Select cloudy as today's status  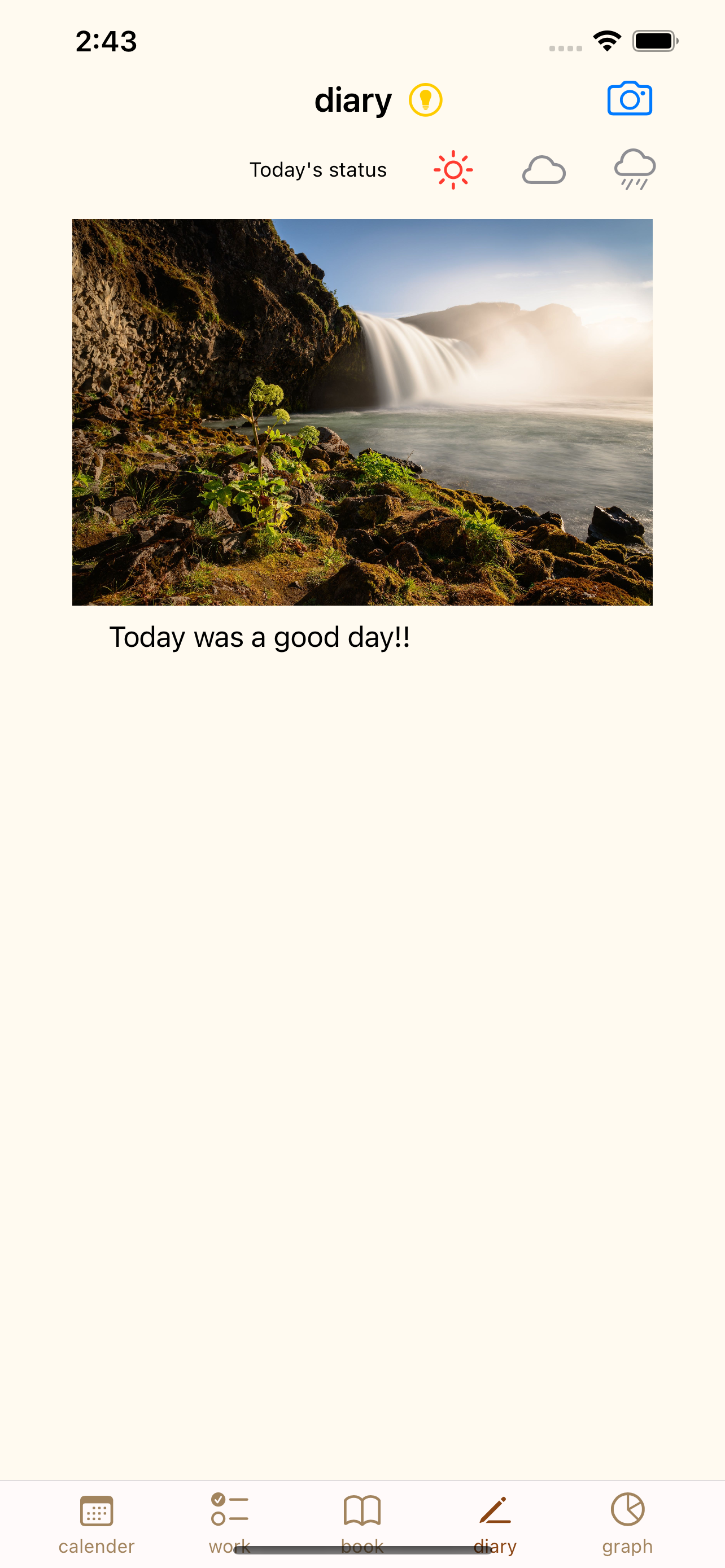544,170
